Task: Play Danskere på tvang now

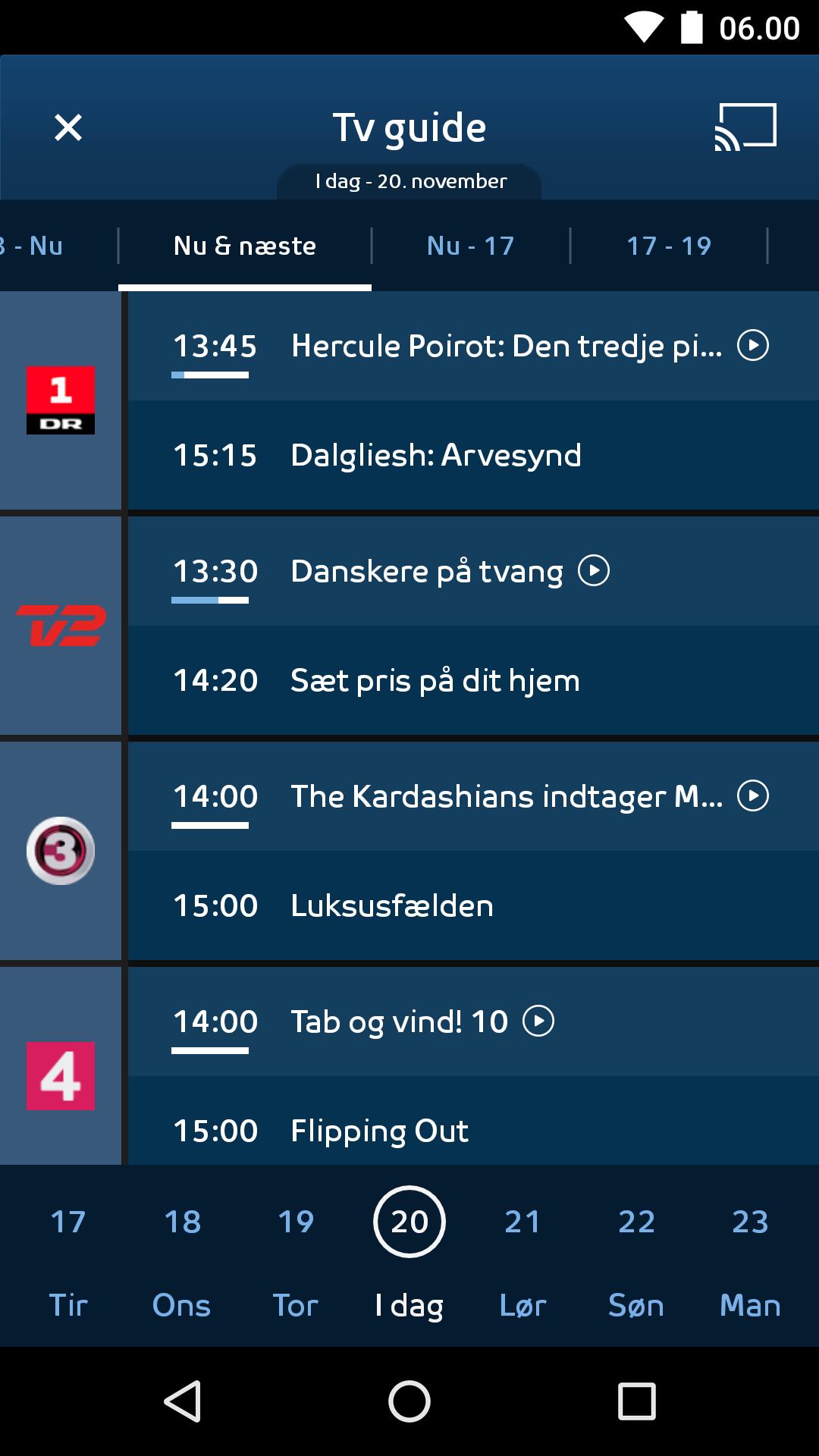Action: 594,571
